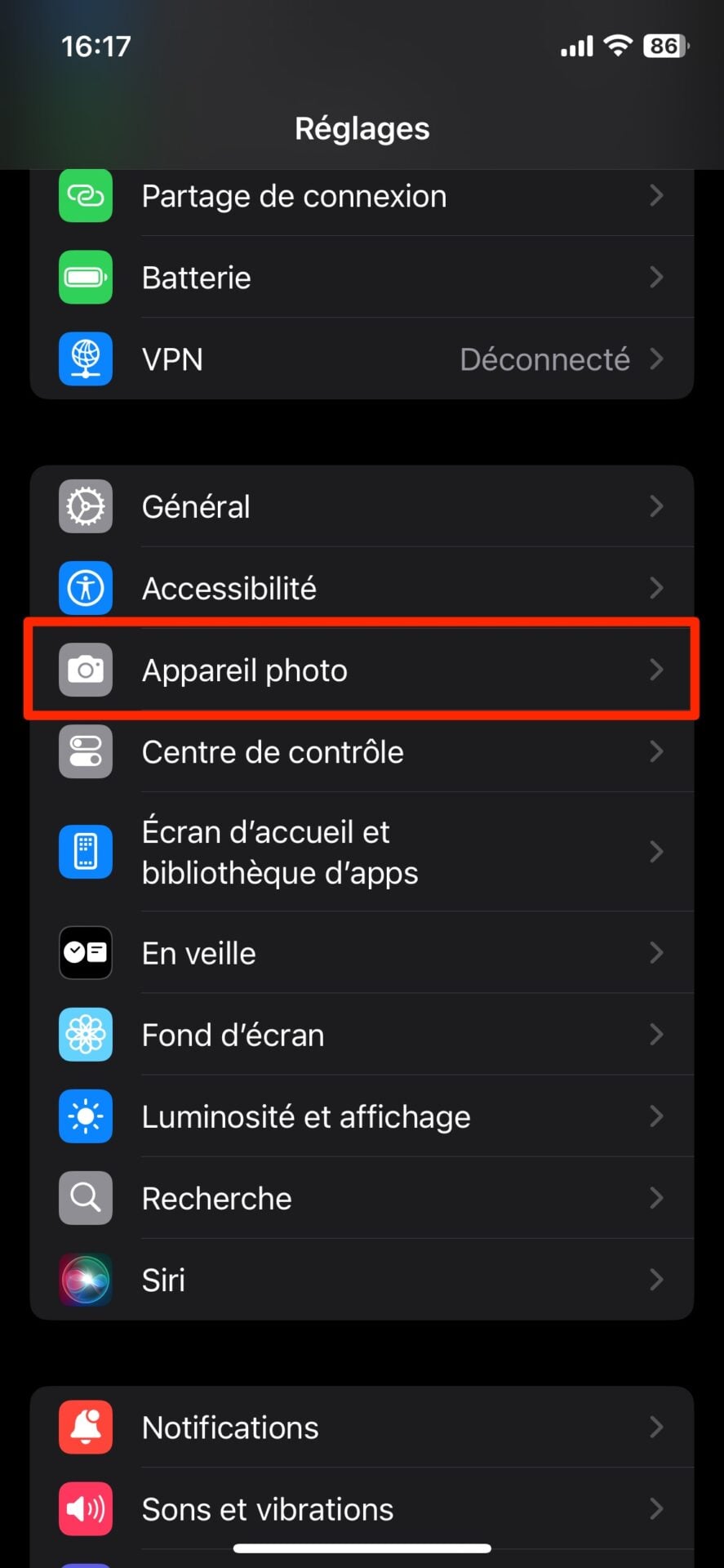Open Appareil photo settings

[x=362, y=670]
